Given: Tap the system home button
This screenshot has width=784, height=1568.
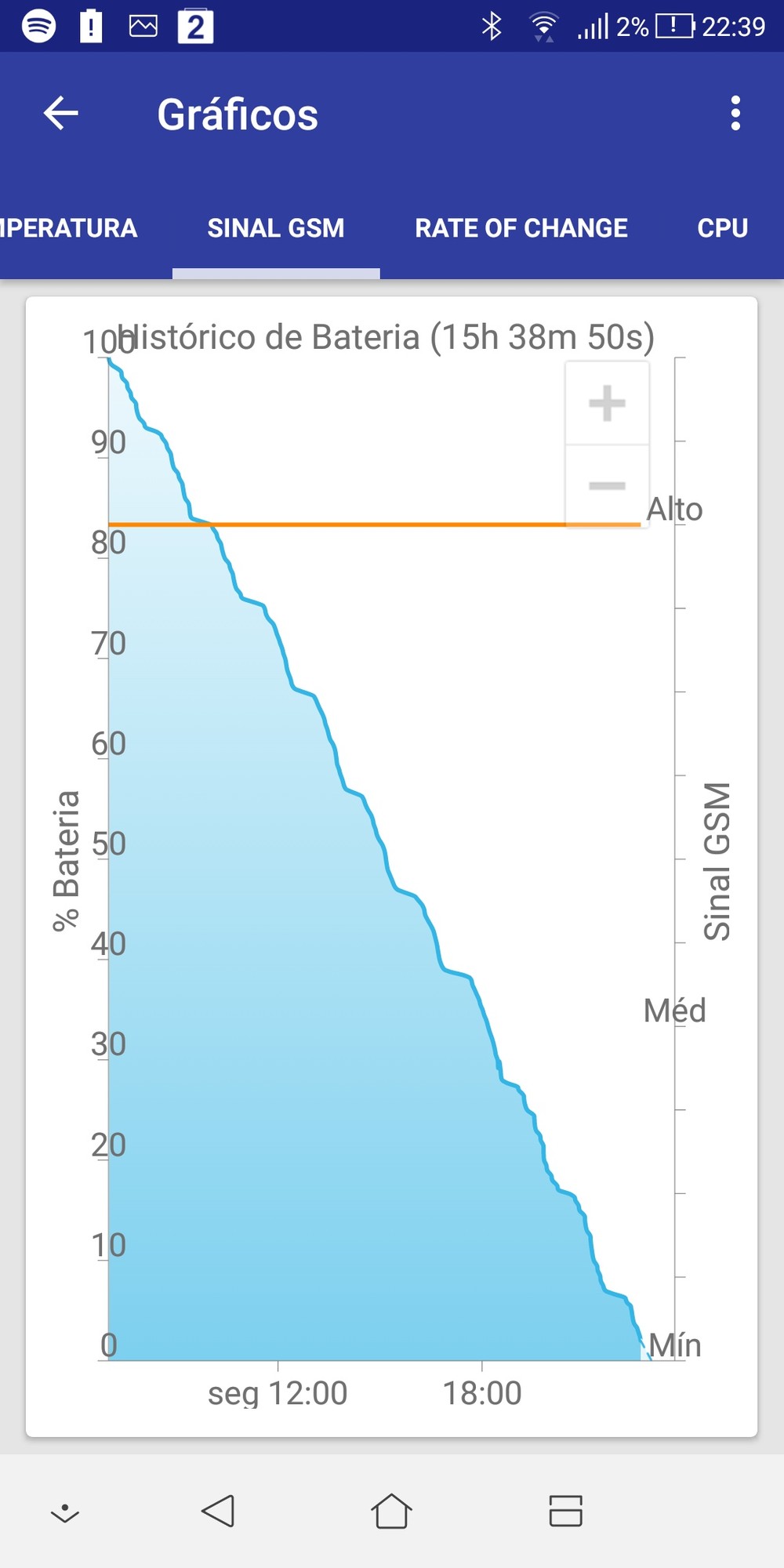Looking at the screenshot, I should pos(391,1511).
